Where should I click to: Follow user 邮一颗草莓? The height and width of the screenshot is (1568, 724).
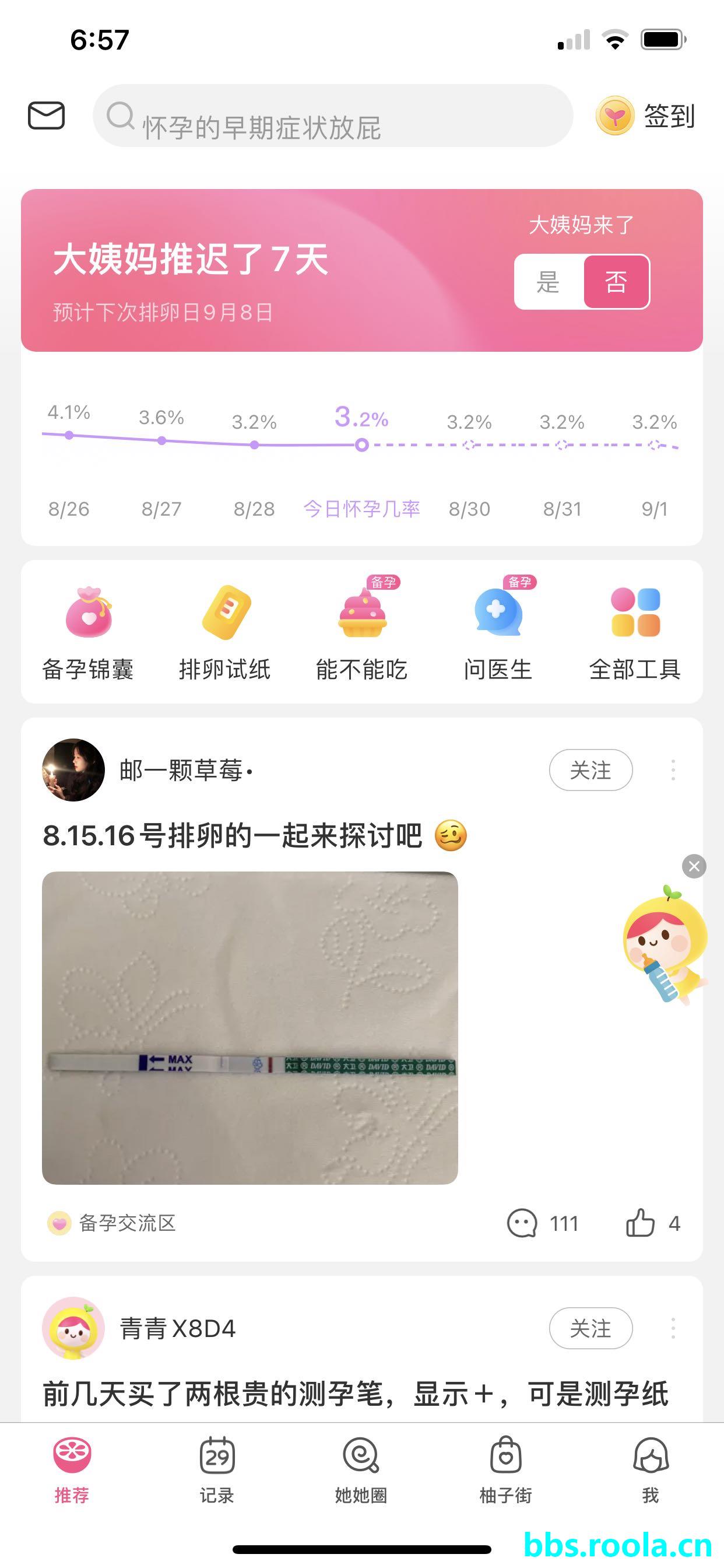click(590, 770)
